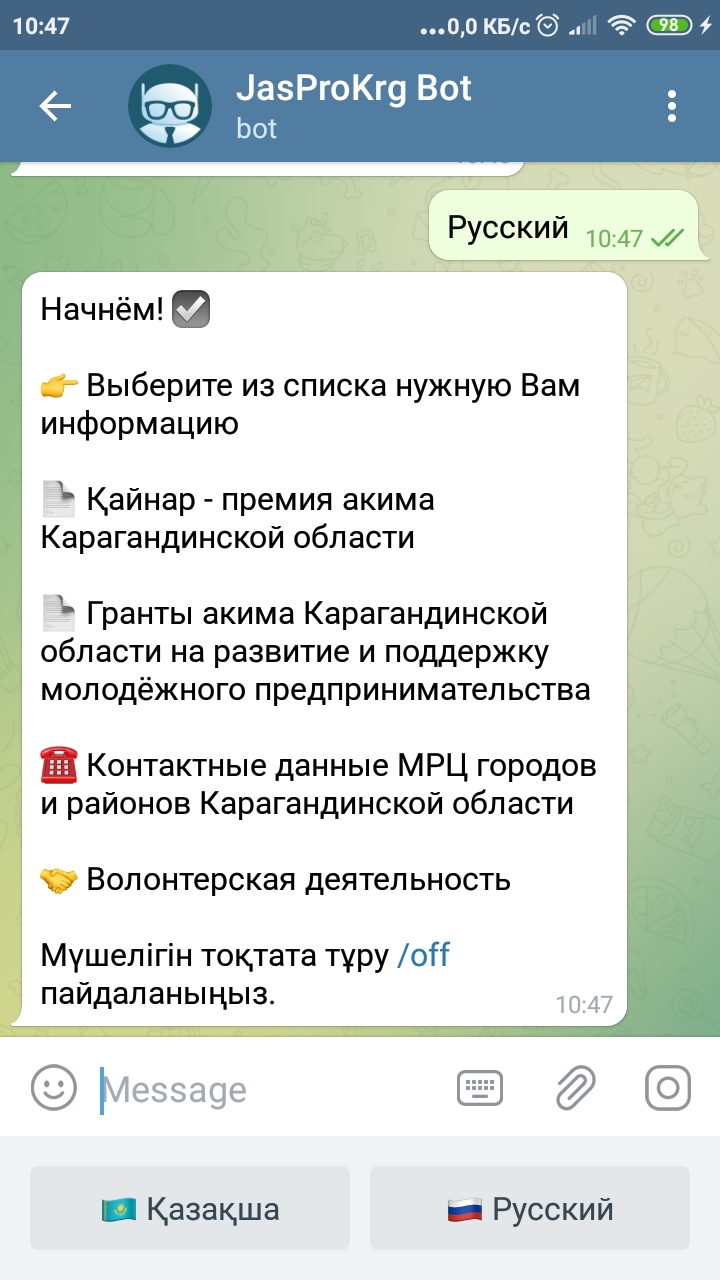The height and width of the screenshot is (1280, 720).
Task: Tap the /off command link
Action: tap(423, 955)
